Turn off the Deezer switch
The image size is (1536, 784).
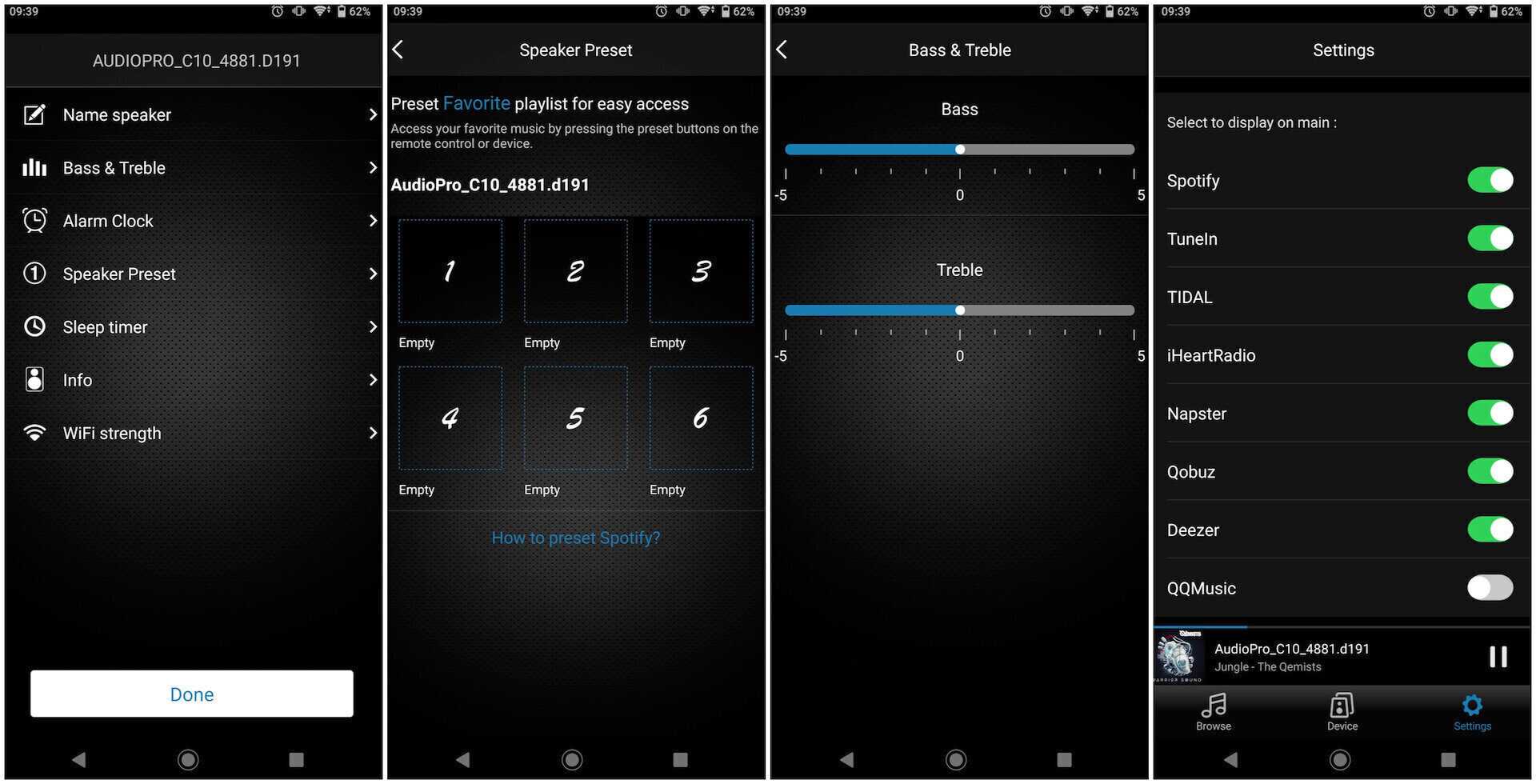point(1490,530)
